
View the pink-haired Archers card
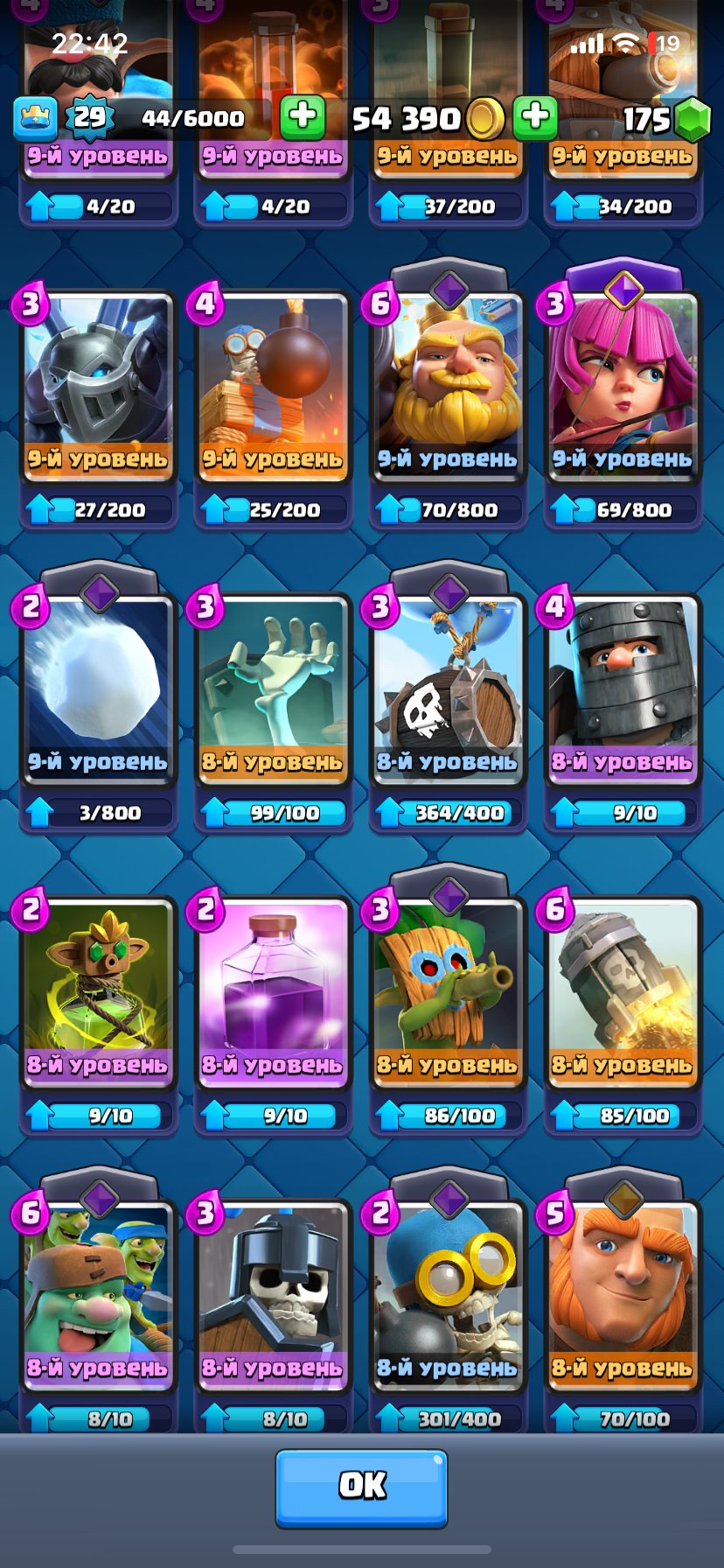click(623, 385)
